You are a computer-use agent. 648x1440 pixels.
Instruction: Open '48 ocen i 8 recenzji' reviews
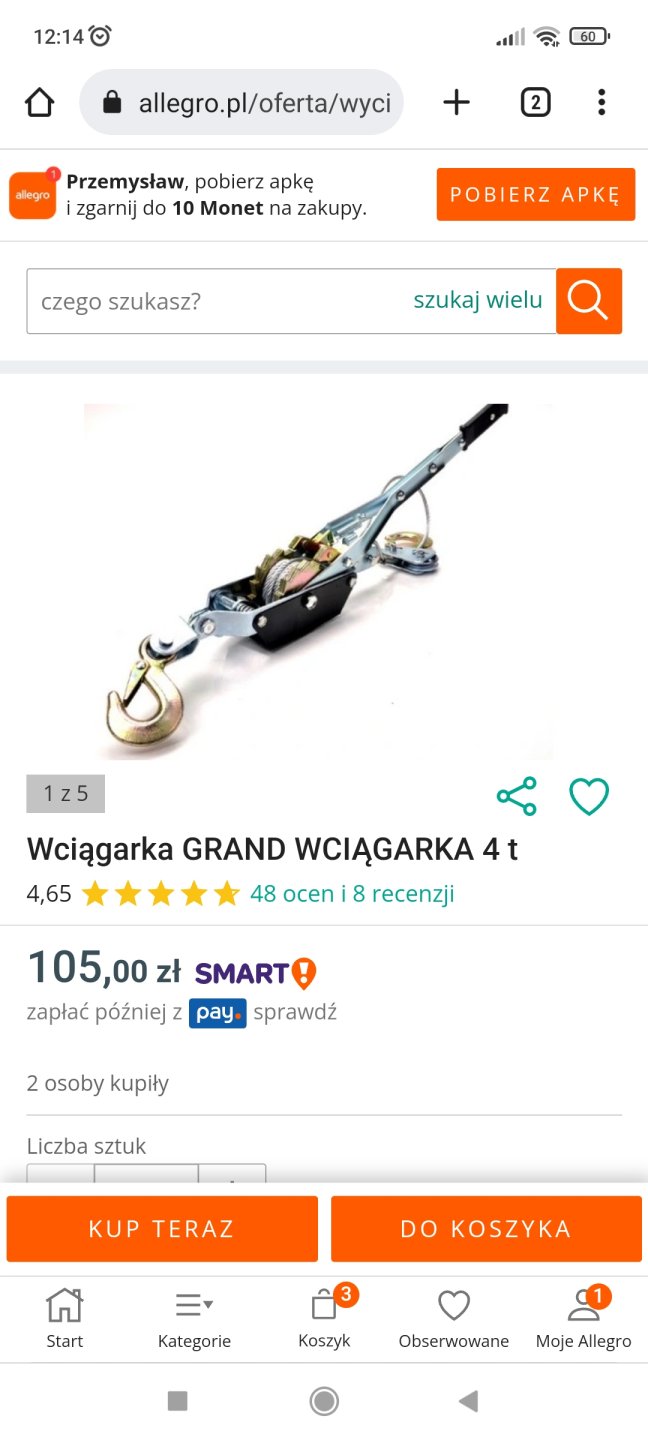coord(352,893)
